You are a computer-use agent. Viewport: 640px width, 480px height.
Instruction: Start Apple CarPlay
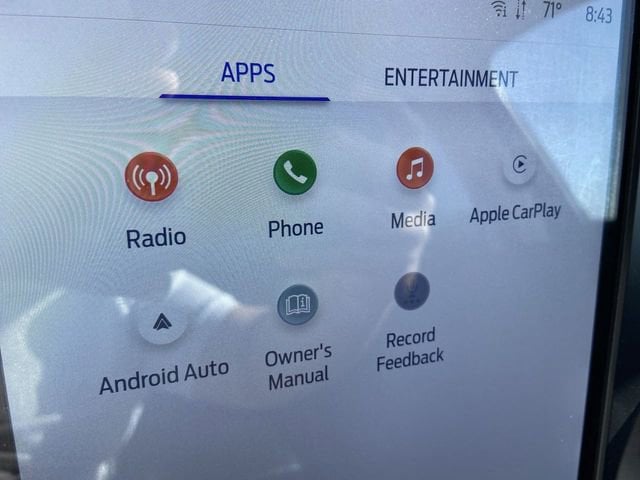click(x=519, y=166)
